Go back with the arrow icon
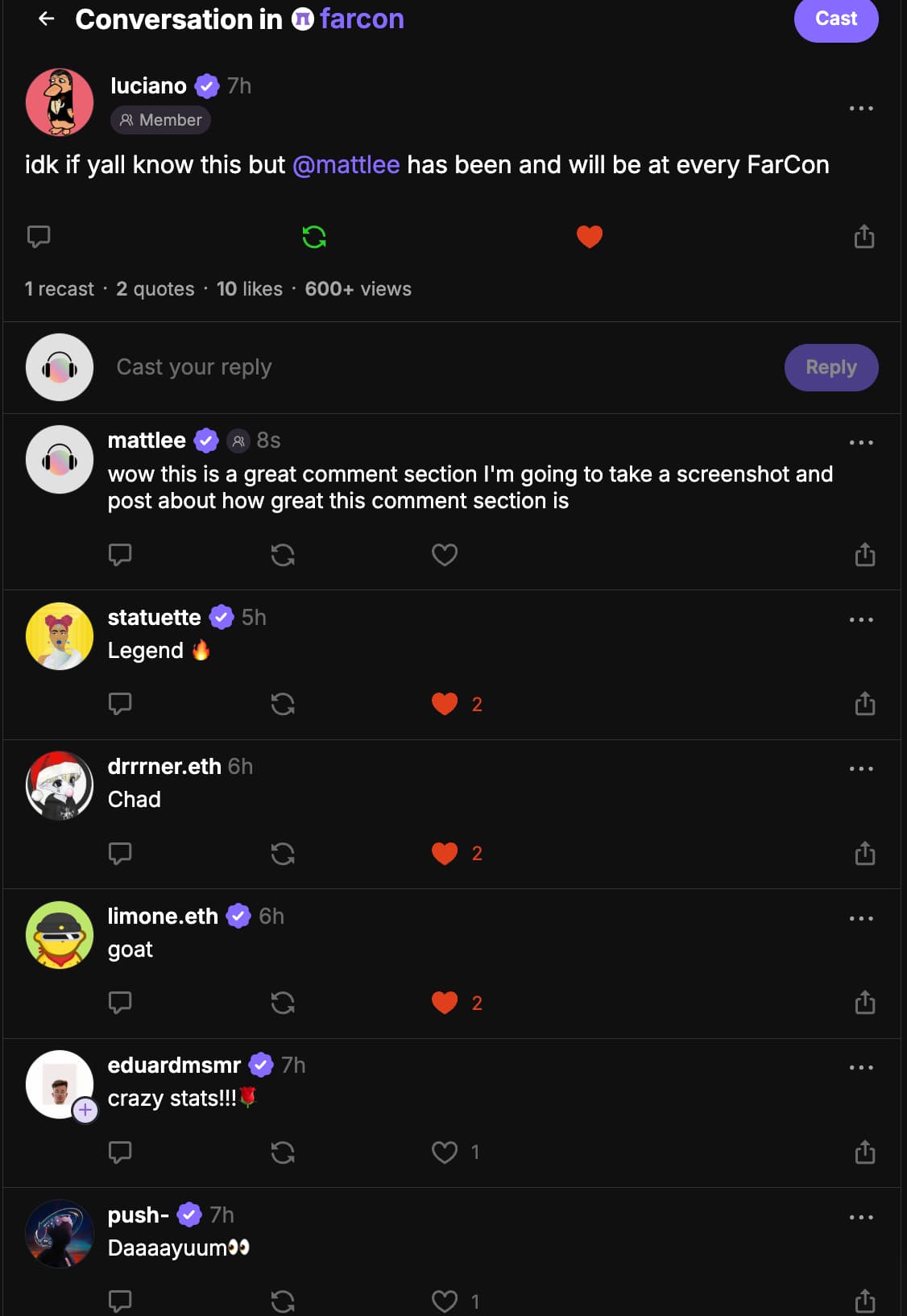This screenshot has height=1316, width=907. click(47, 19)
